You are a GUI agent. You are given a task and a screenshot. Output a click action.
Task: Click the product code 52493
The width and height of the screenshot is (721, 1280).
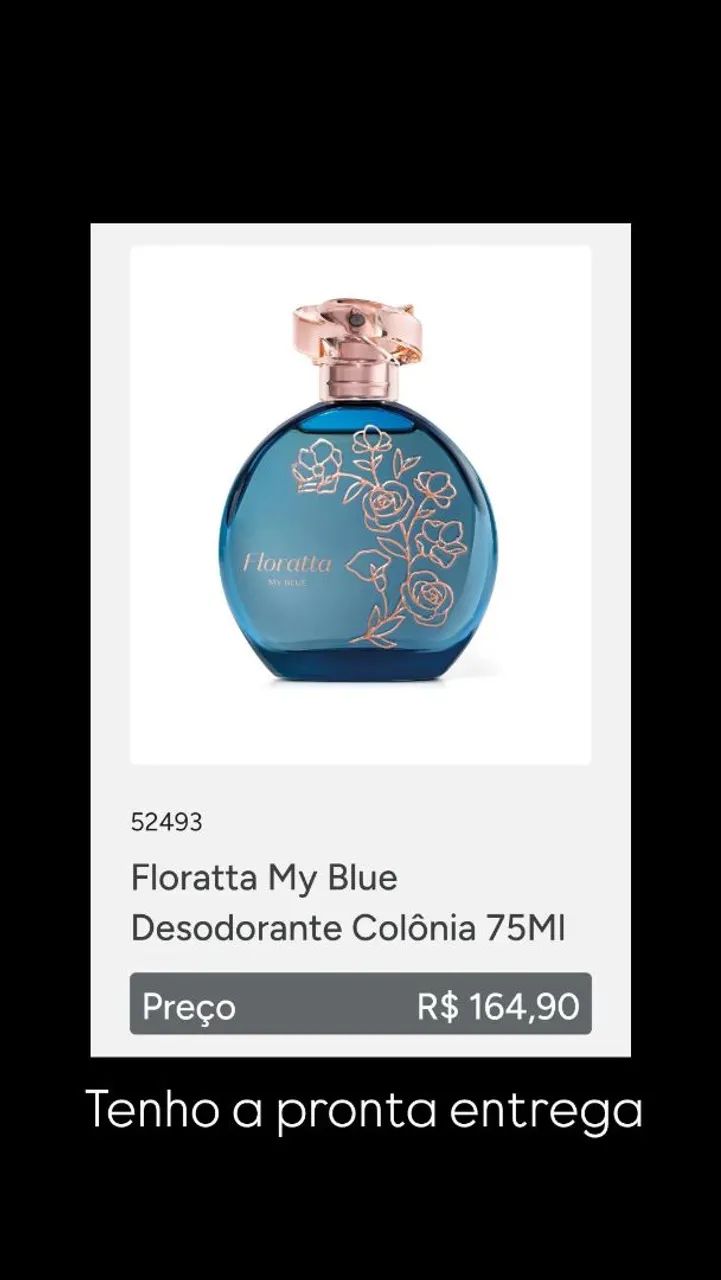tap(168, 823)
